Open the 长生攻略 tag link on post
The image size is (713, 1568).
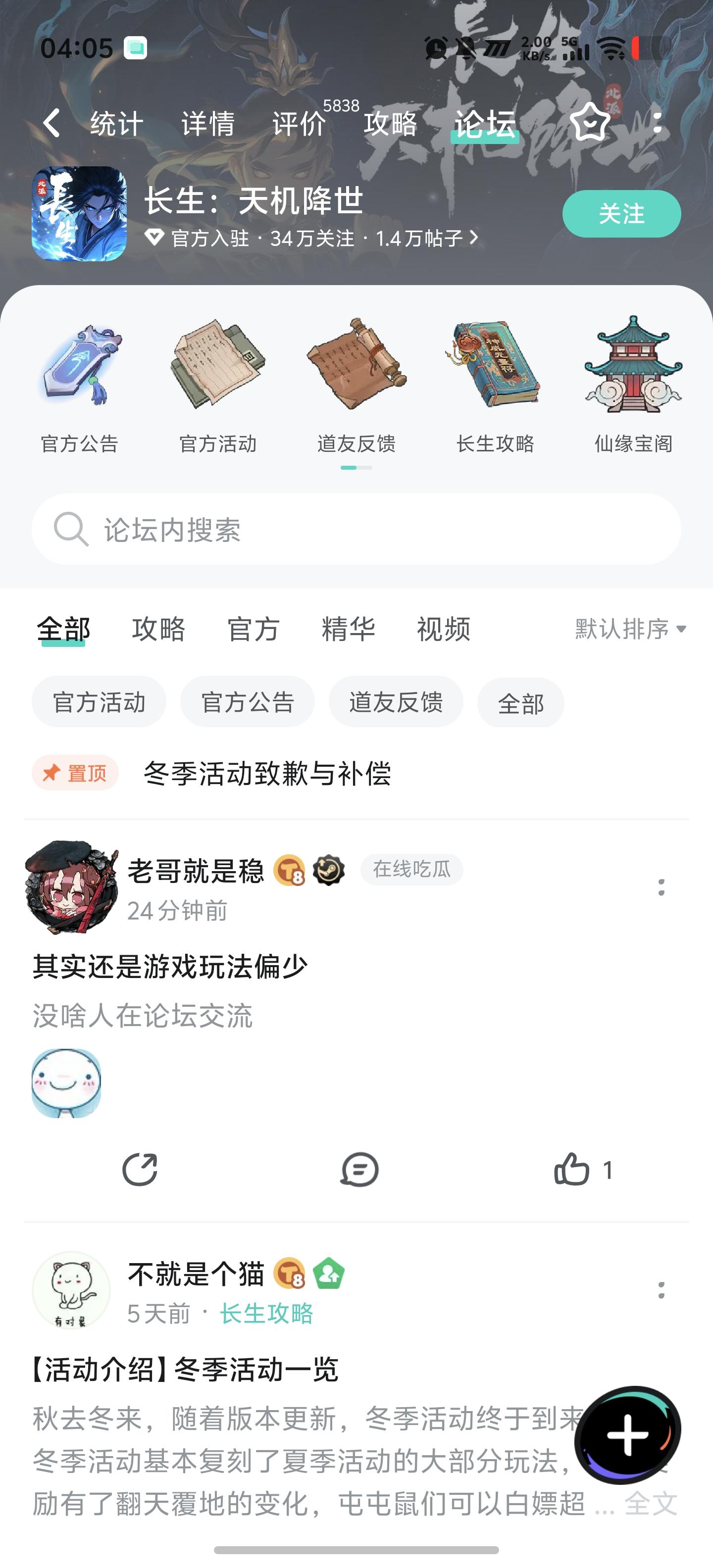[267, 1314]
